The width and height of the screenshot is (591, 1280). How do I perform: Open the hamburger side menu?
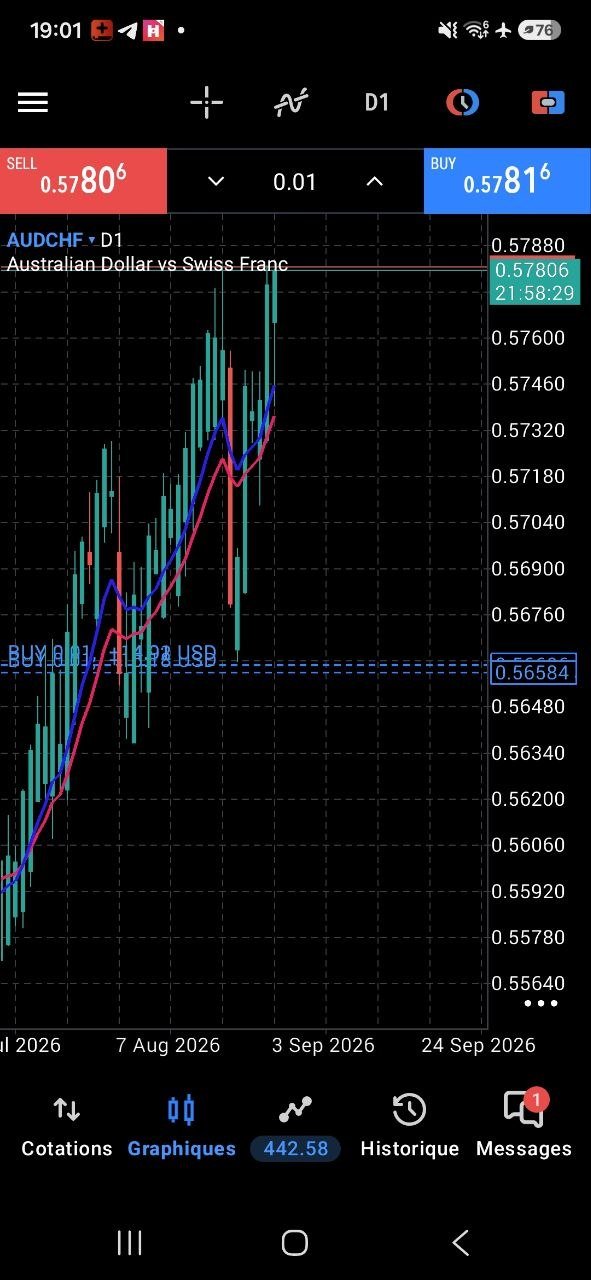pyautogui.click(x=33, y=102)
